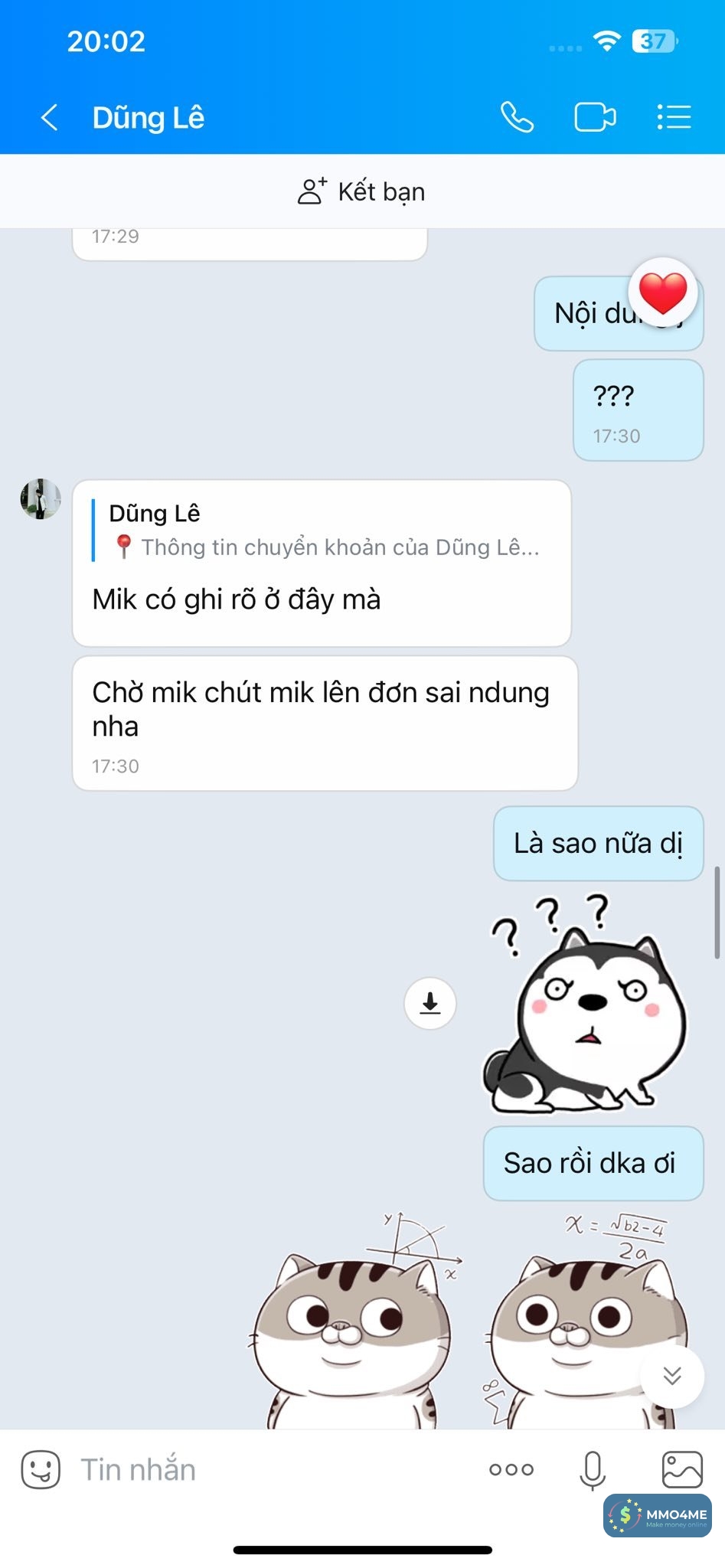Start a voice call with Dũng Lê
Screen dimensions: 725x1568
(x=517, y=118)
